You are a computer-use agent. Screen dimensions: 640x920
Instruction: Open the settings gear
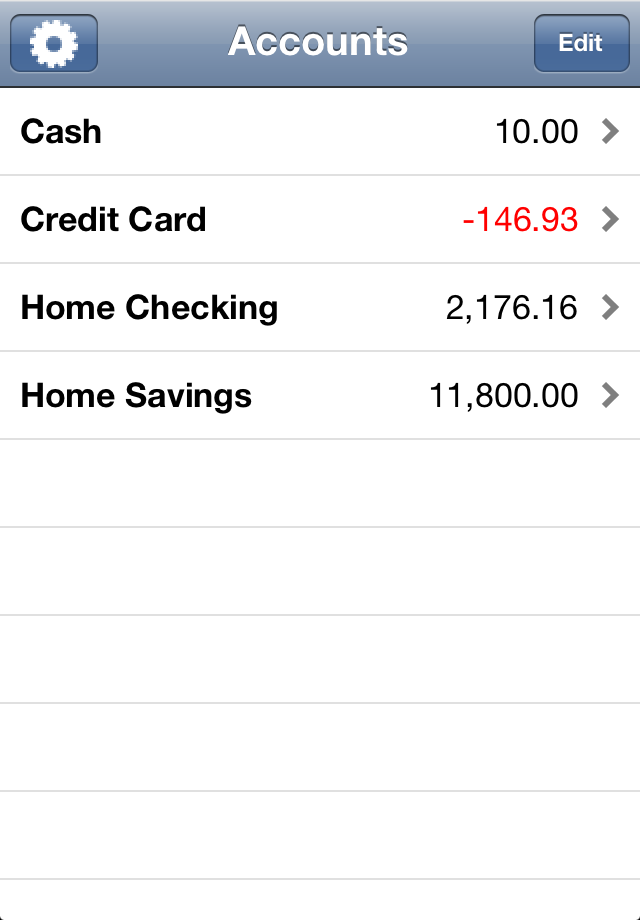pos(54,43)
